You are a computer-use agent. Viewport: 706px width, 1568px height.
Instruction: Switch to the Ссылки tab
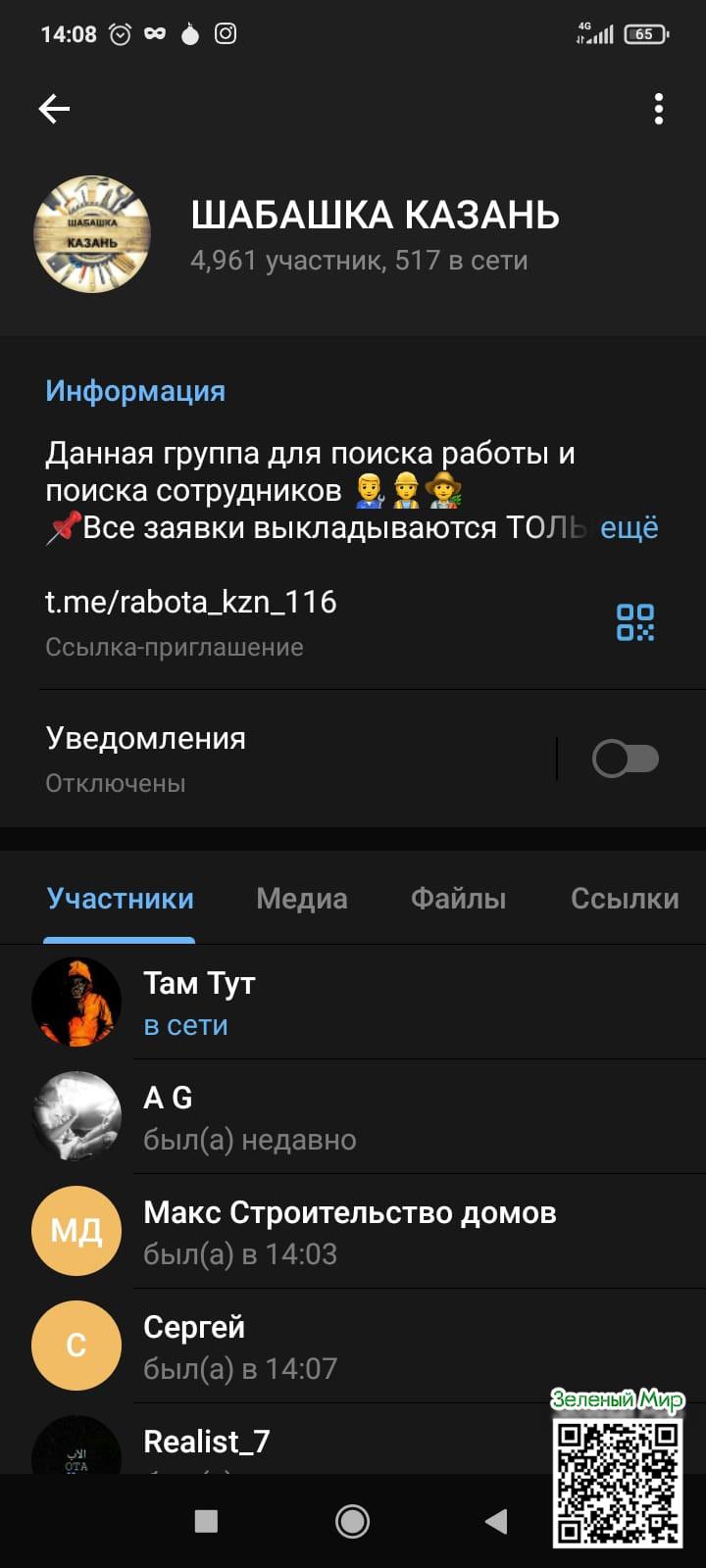click(625, 899)
